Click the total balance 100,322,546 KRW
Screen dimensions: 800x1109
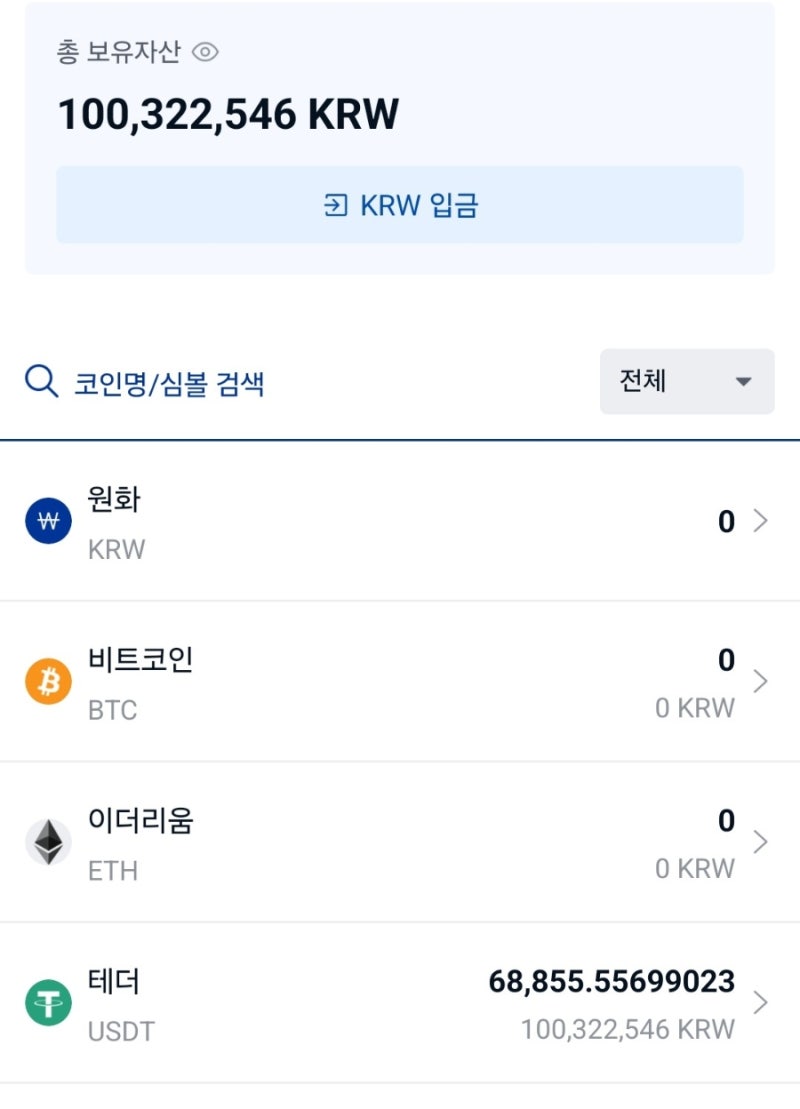(x=225, y=112)
